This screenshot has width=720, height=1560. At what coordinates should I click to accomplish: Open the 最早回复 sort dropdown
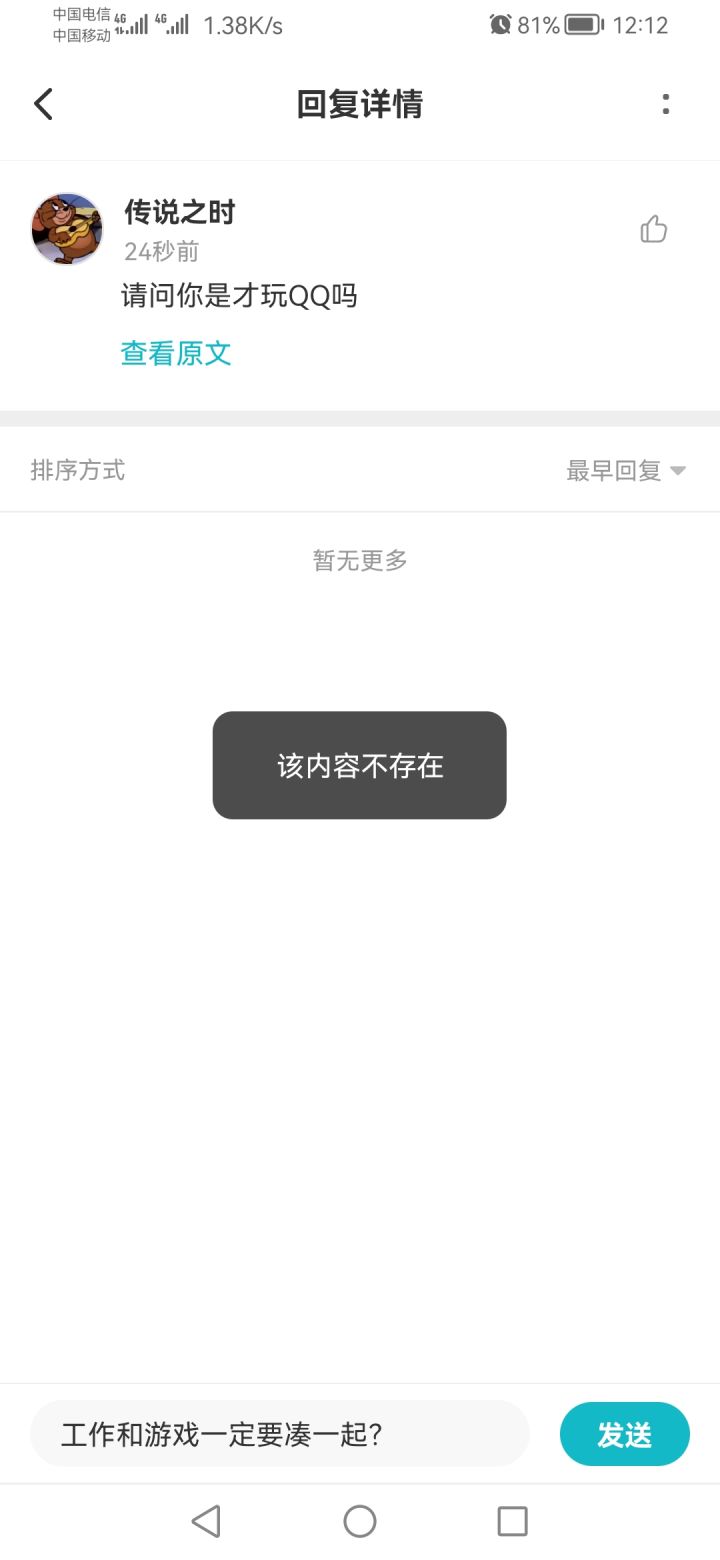tap(613, 469)
